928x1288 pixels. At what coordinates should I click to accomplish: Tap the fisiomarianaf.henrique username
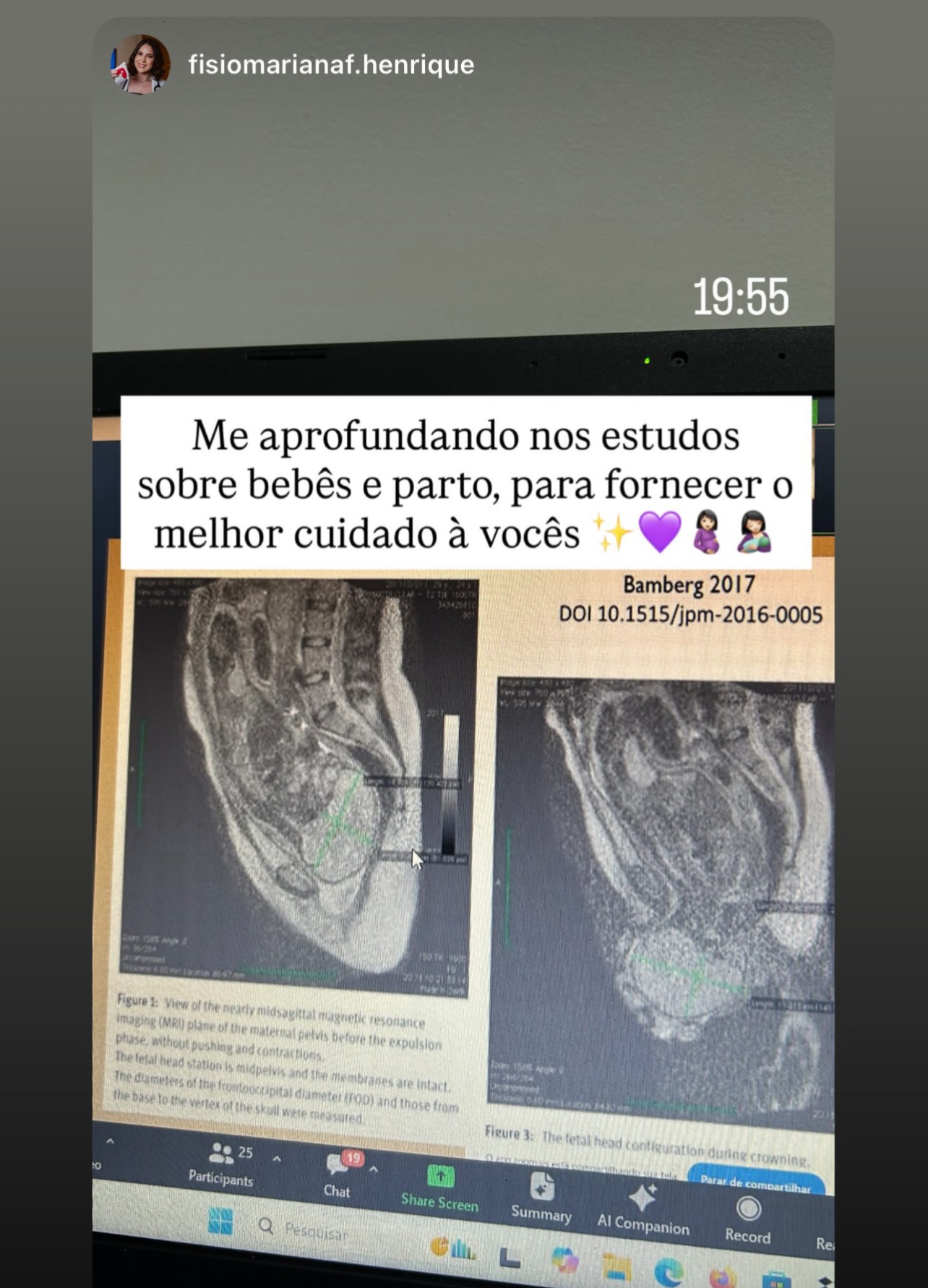[331, 65]
